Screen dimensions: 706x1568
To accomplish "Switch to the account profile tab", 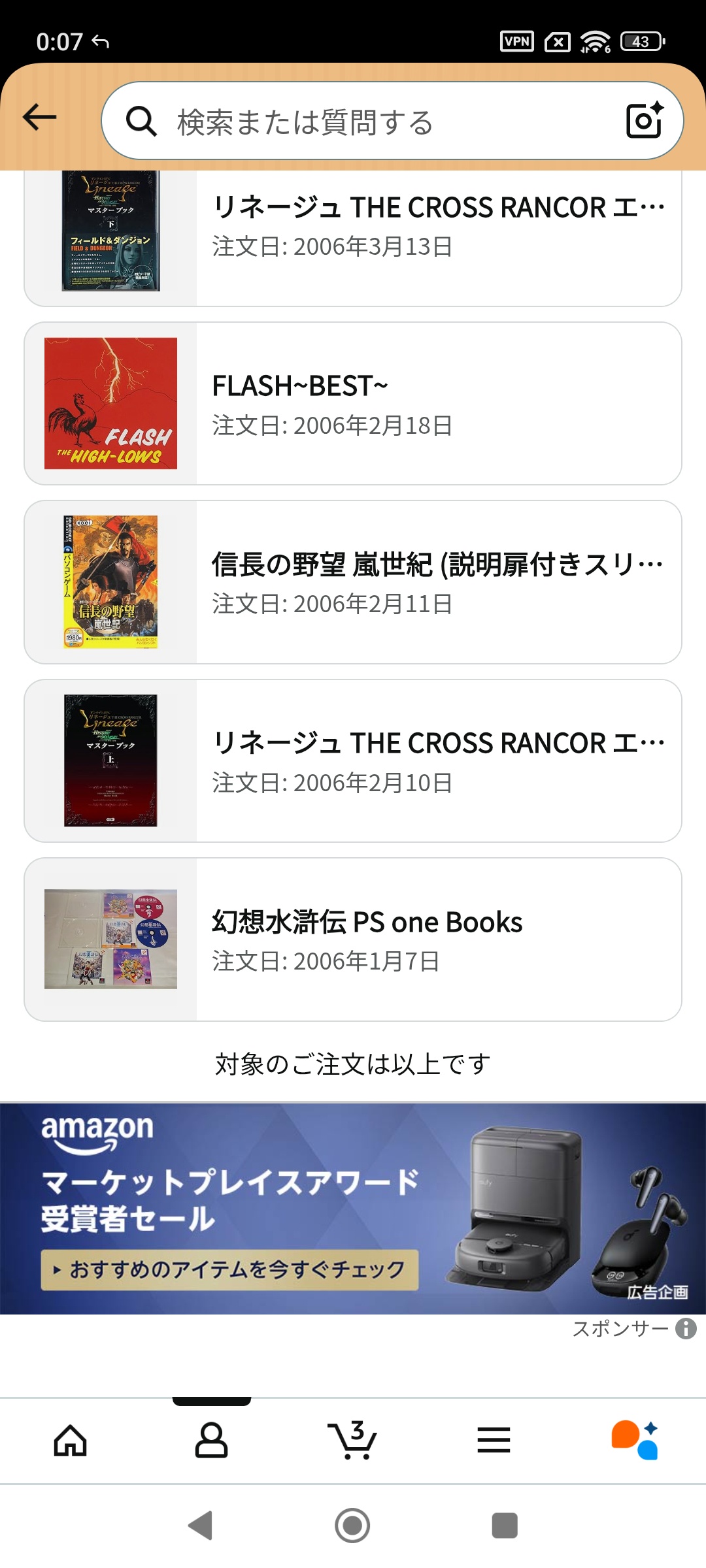I will coord(211,1440).
